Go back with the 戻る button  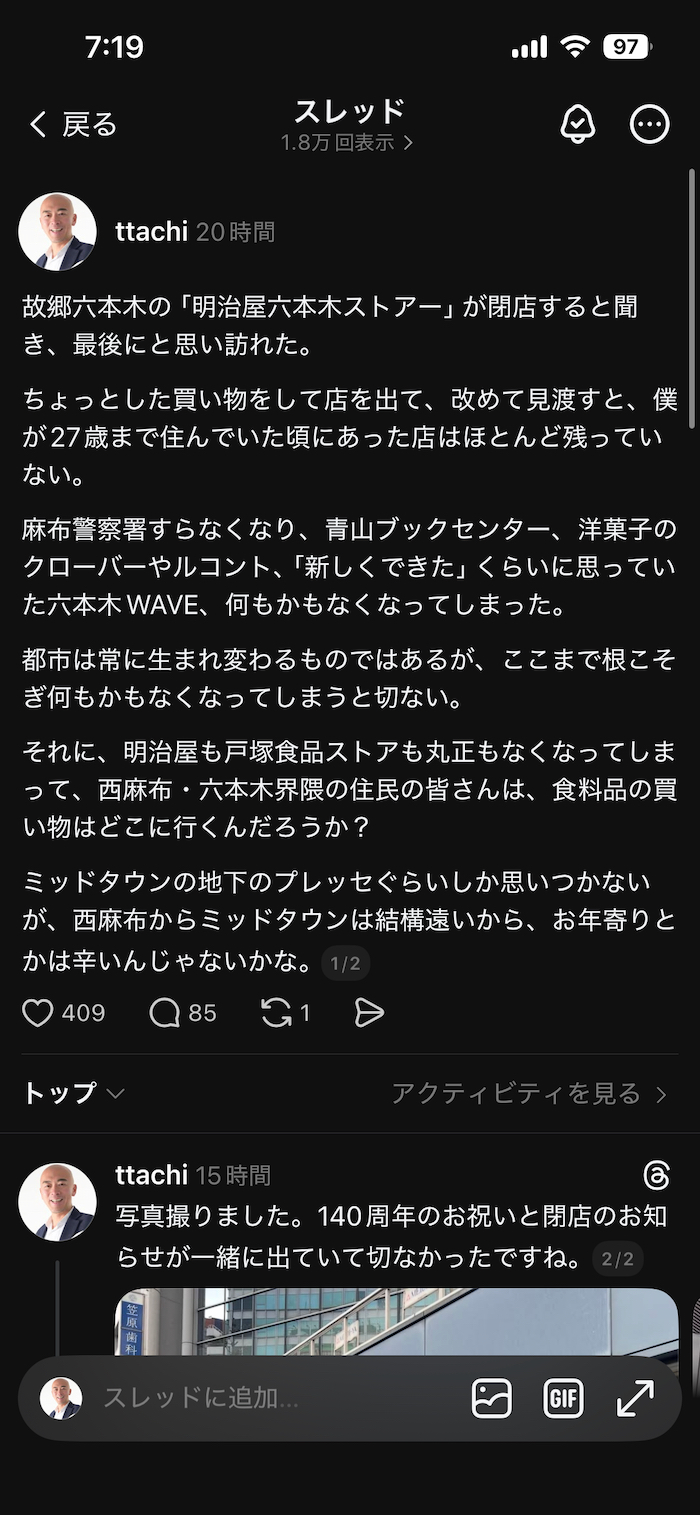coord(73,125)
